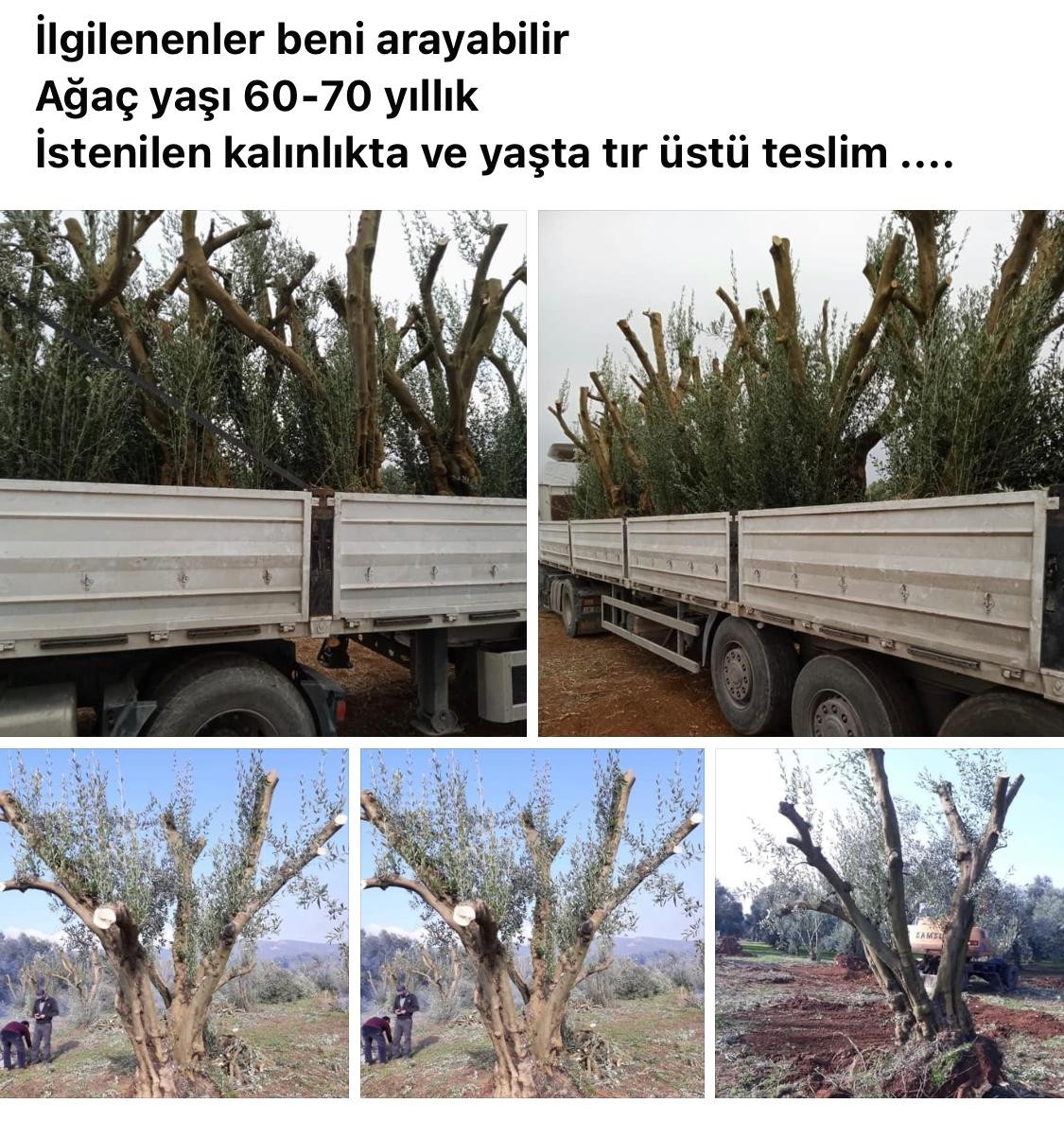Open the close-up photo of the loaded truck bed

(x=263, y=473)
